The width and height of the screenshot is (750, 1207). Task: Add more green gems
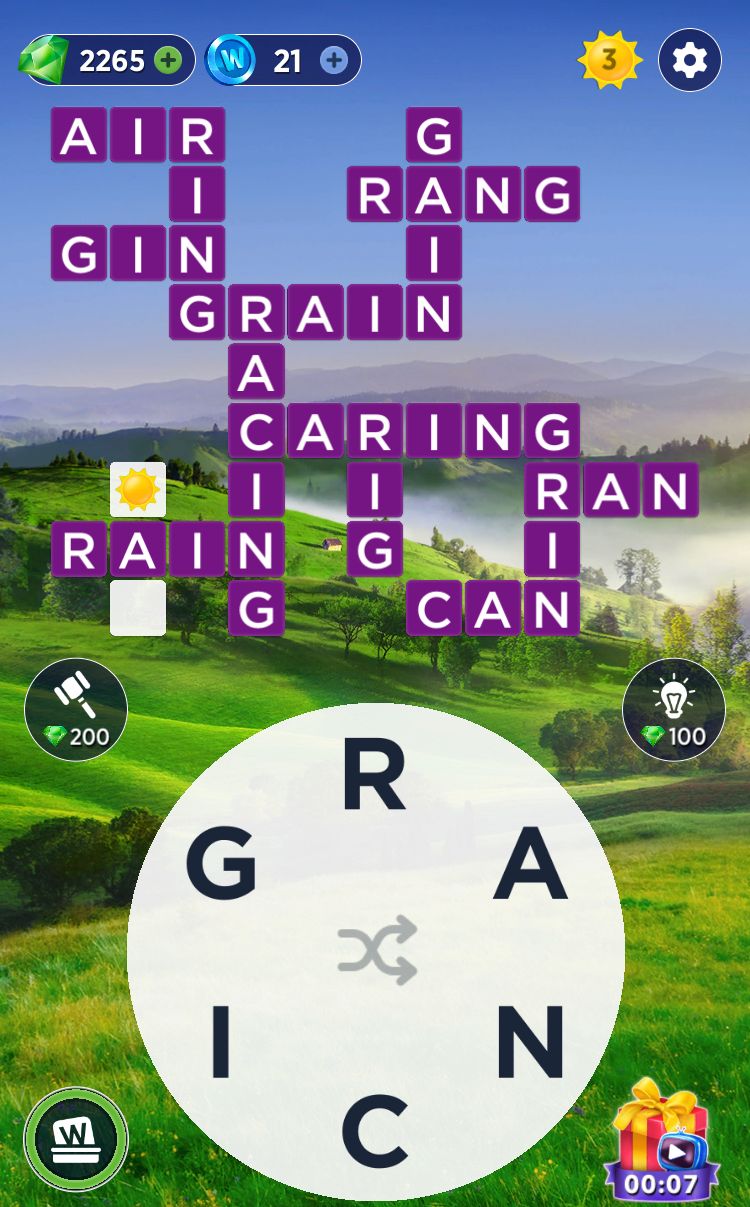click(169, 61)
